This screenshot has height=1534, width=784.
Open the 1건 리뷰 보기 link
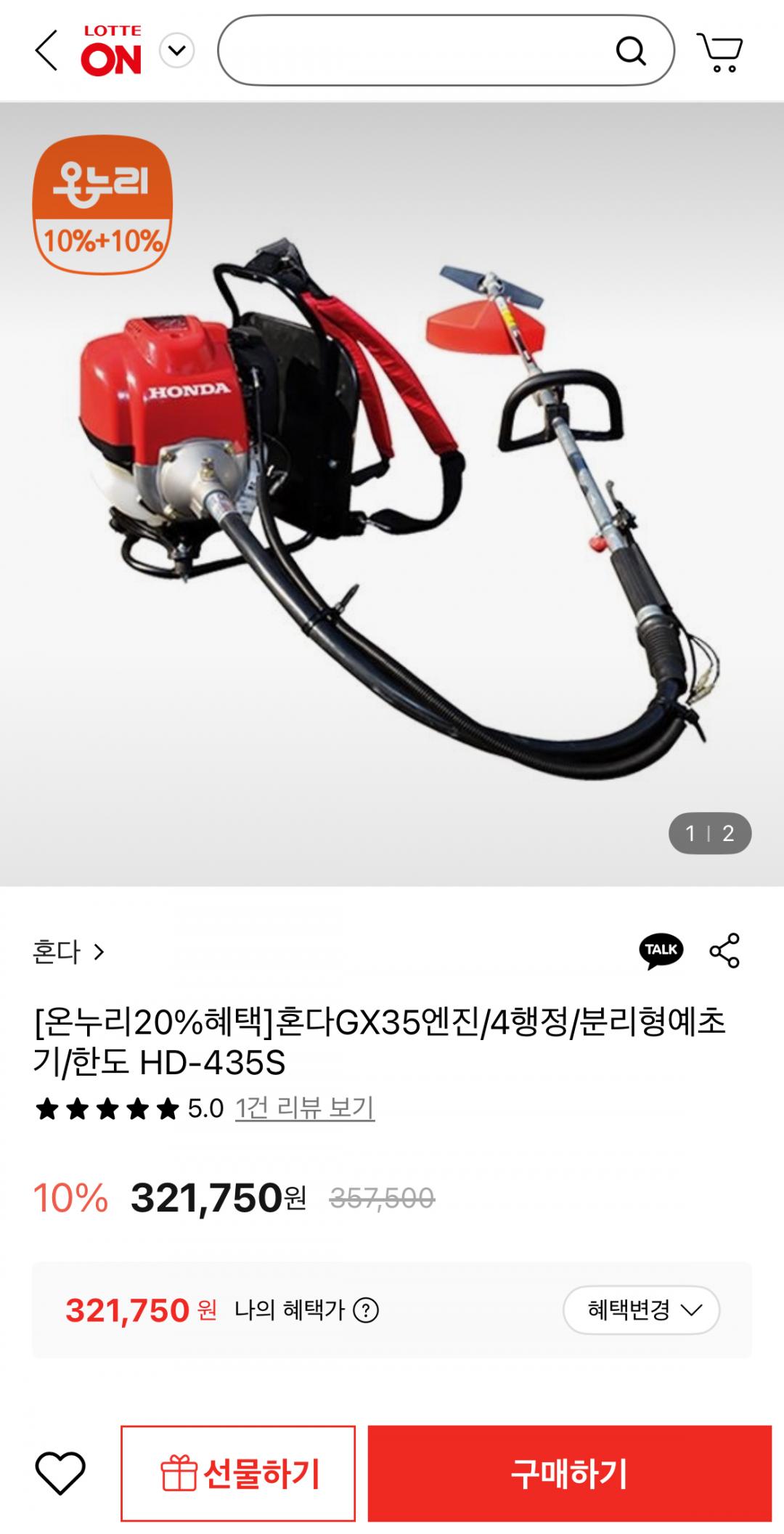pyautogui.click(x=305, y=1108)
